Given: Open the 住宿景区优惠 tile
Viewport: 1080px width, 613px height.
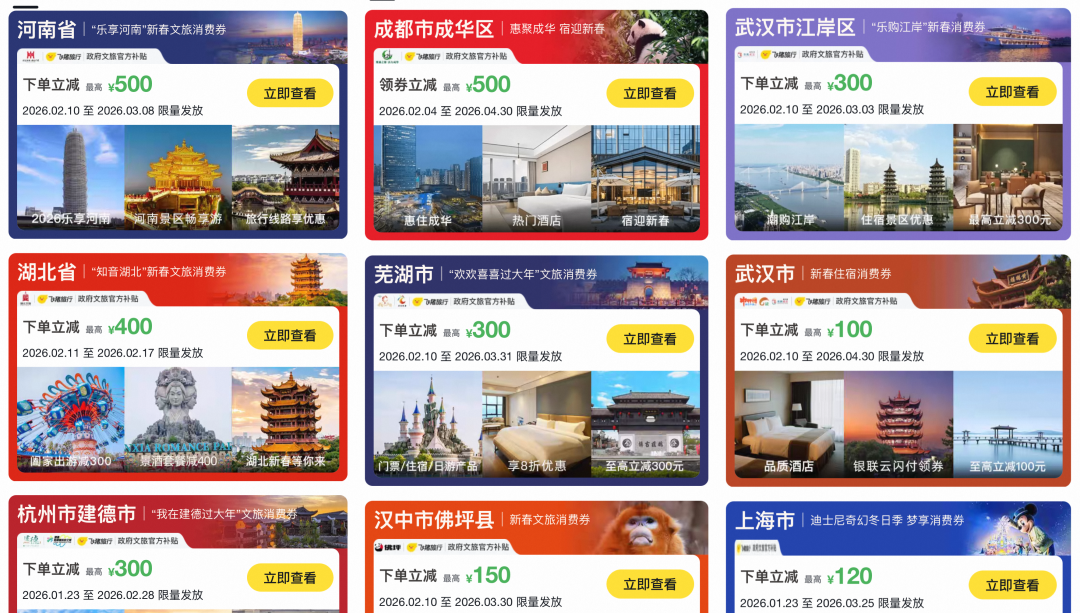Looking at the screenshot, I should point(897,177).
